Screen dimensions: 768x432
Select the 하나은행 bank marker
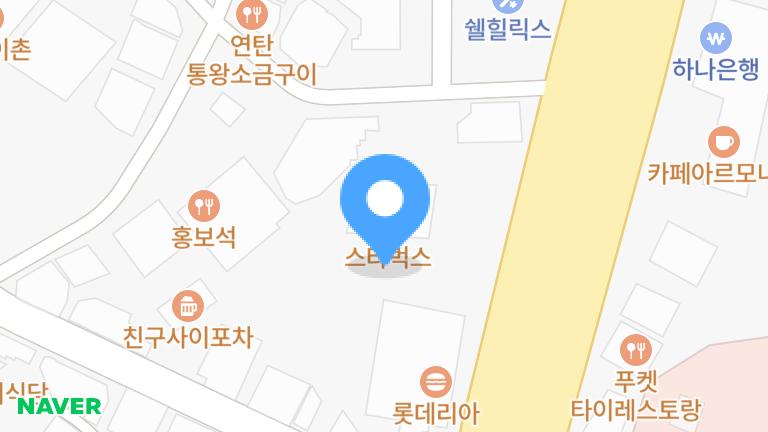(x=716, y=40)
